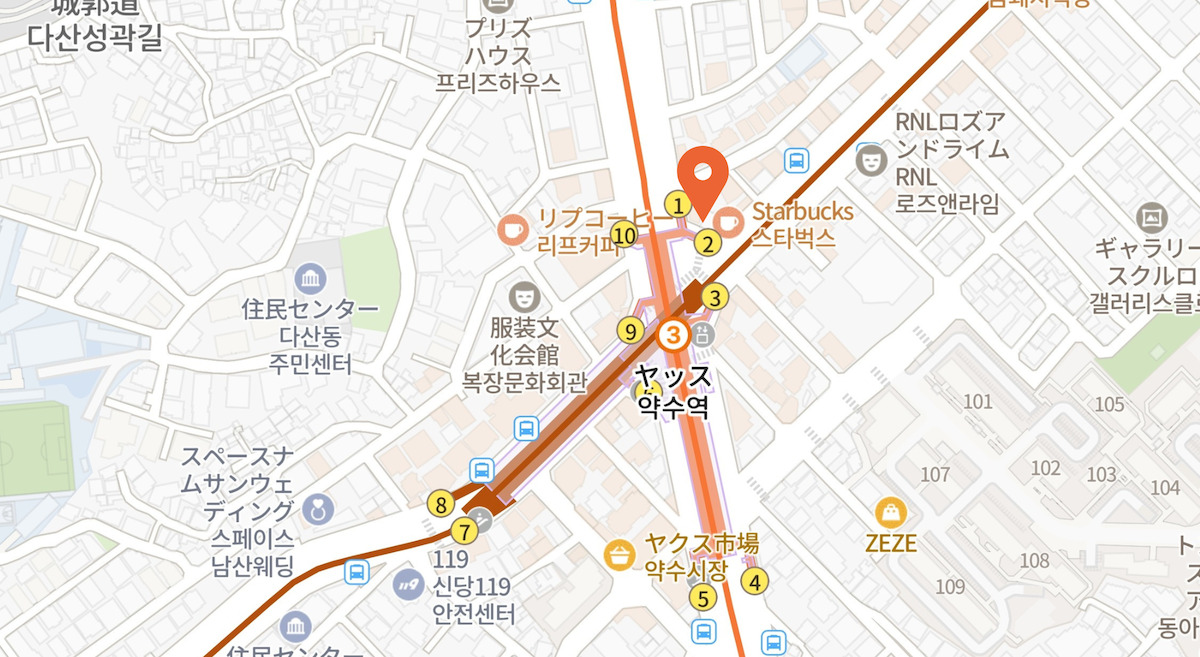Tap station exit number 4 marker

click(755, 581)
